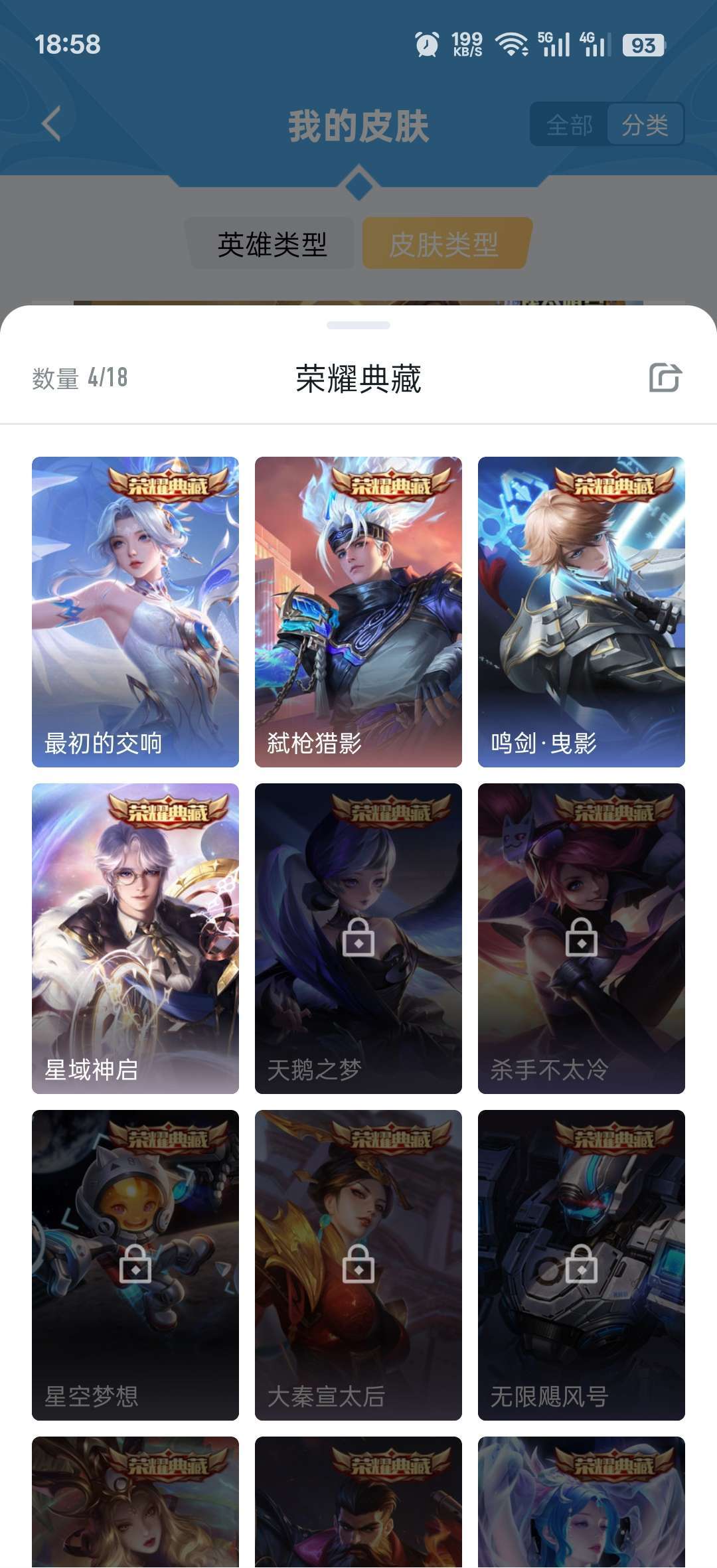Tap the skin count 数量 4/18
Viewport: 717px width, 1568px height.
coord(79,378)
